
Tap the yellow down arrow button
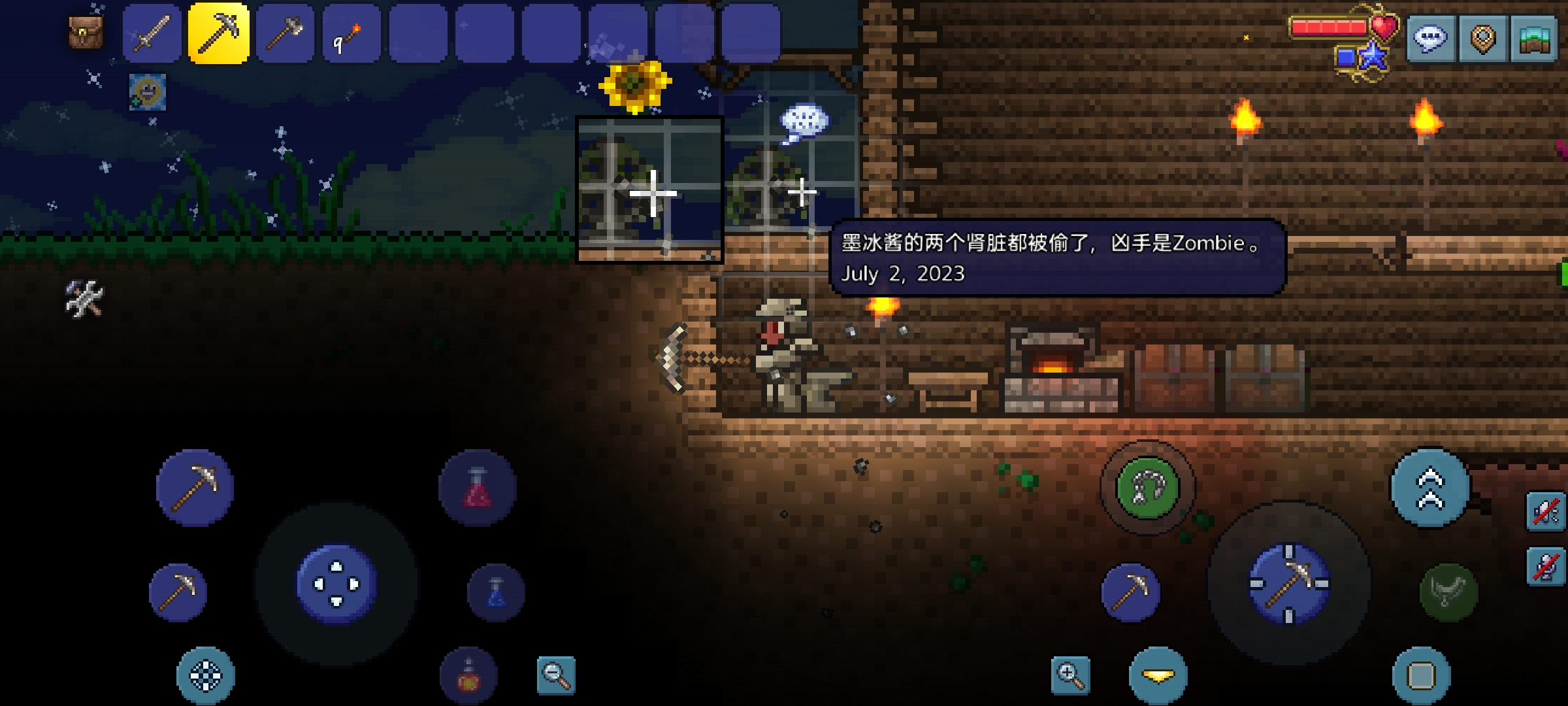pyautogui.click(x=1158, y=675)
